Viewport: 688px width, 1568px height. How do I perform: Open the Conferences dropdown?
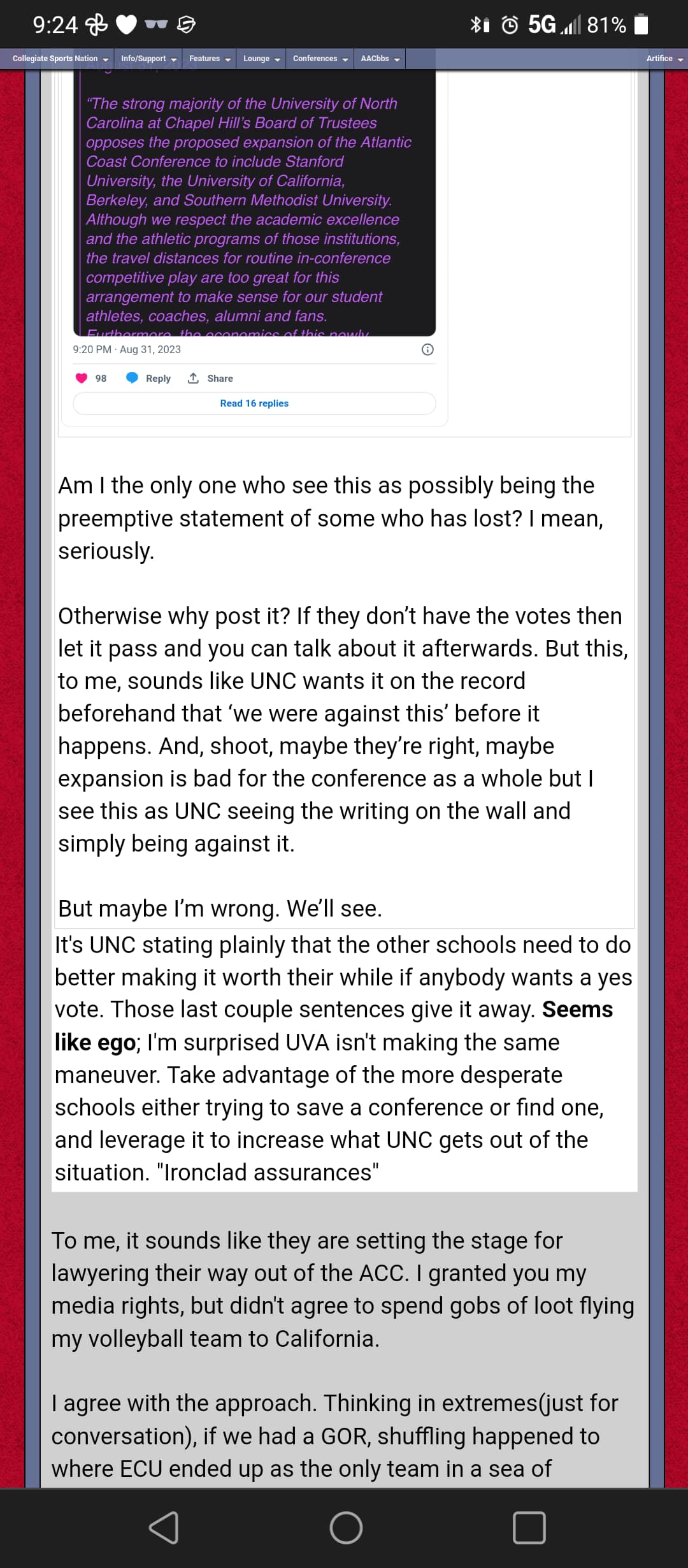click(320, 59)
